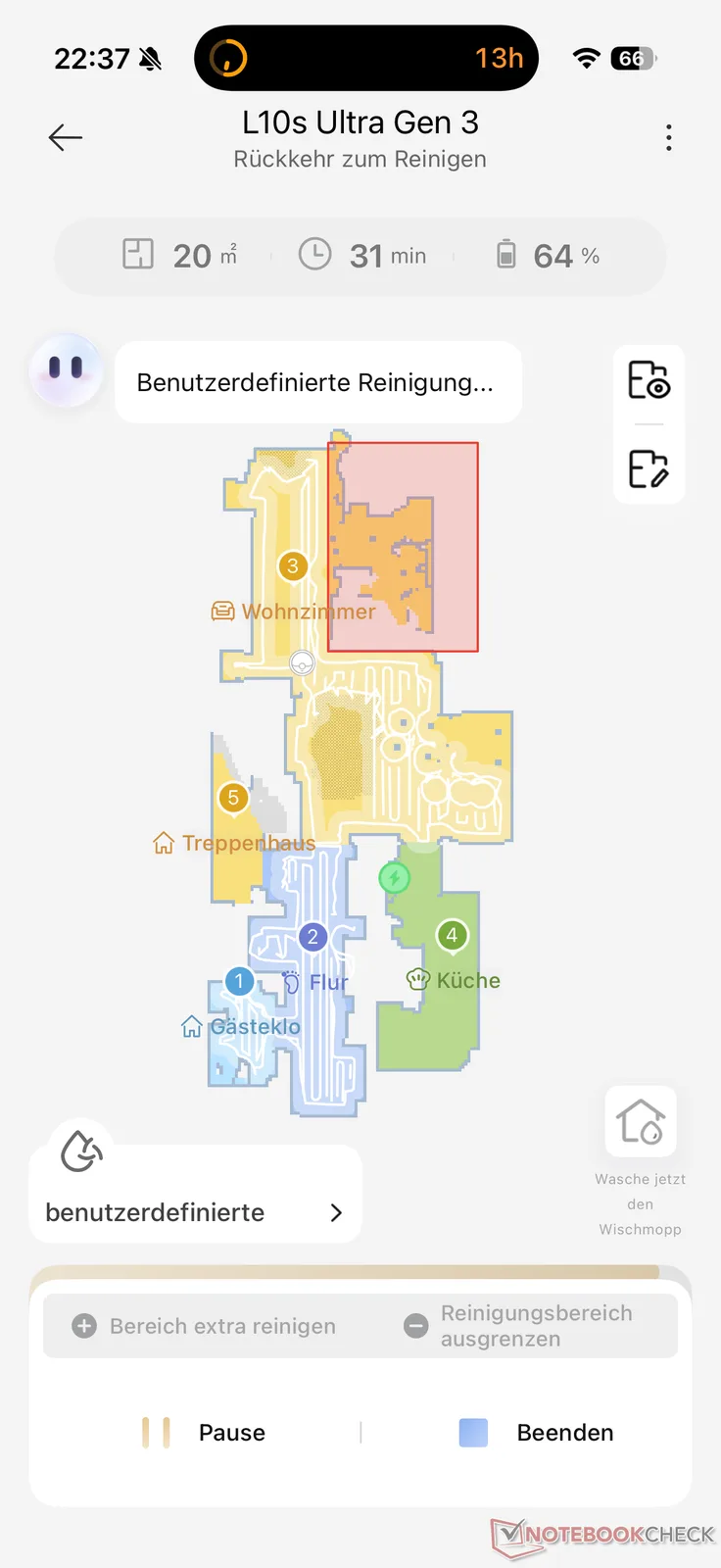Select room 4 Küche on the map
The height and width of the screenshot is (1568, 721).
coord(452,935)
